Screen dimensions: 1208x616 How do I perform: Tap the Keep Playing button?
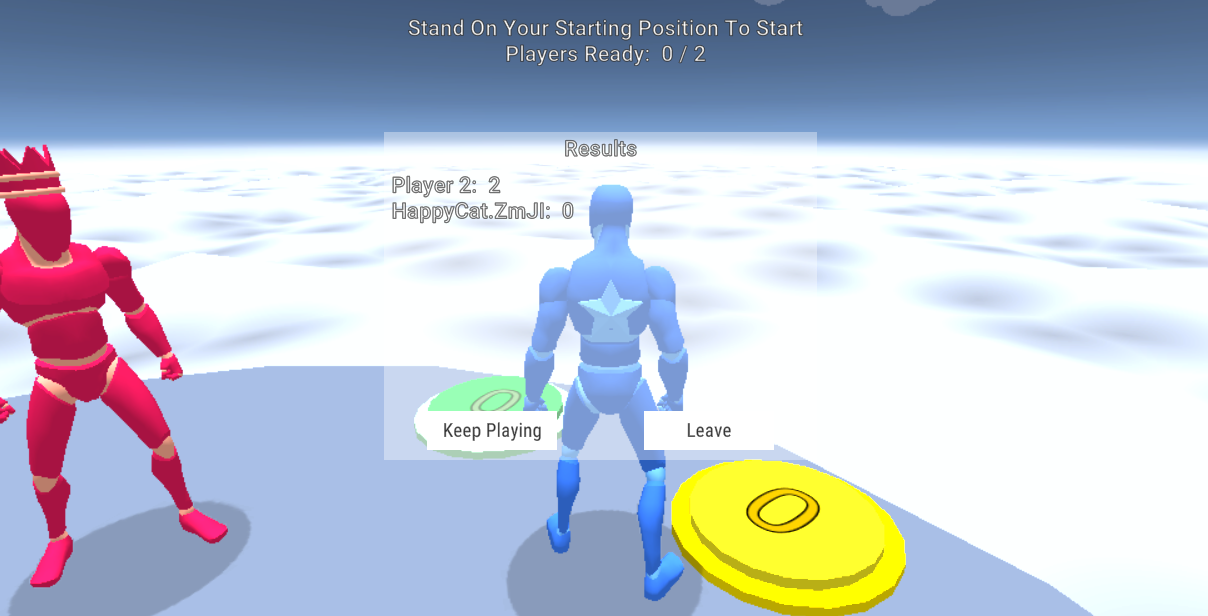pyautogui.click(x=492, y=431)
